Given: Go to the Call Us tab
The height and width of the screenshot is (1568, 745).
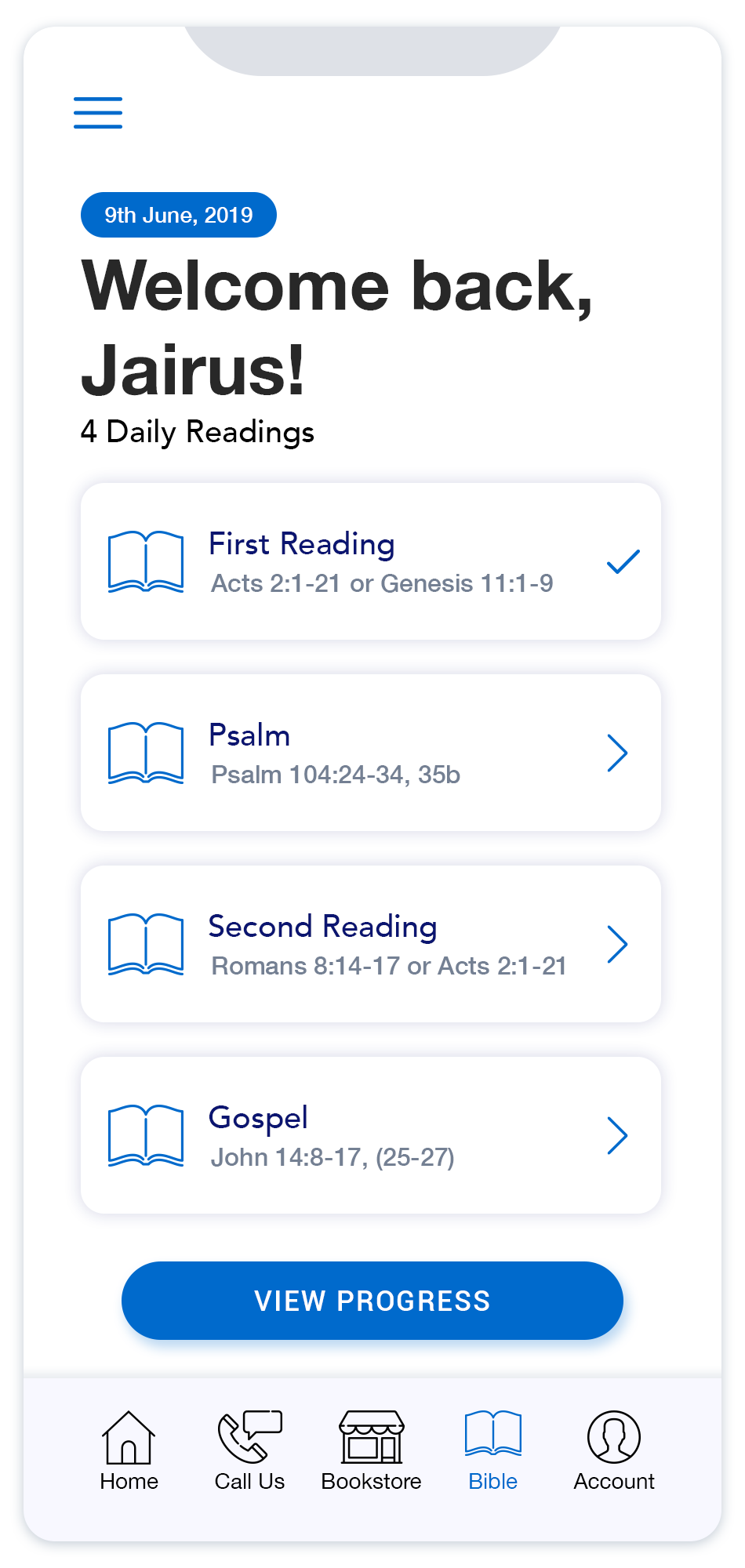Looking at the screenshot, I should [249, 1450].
